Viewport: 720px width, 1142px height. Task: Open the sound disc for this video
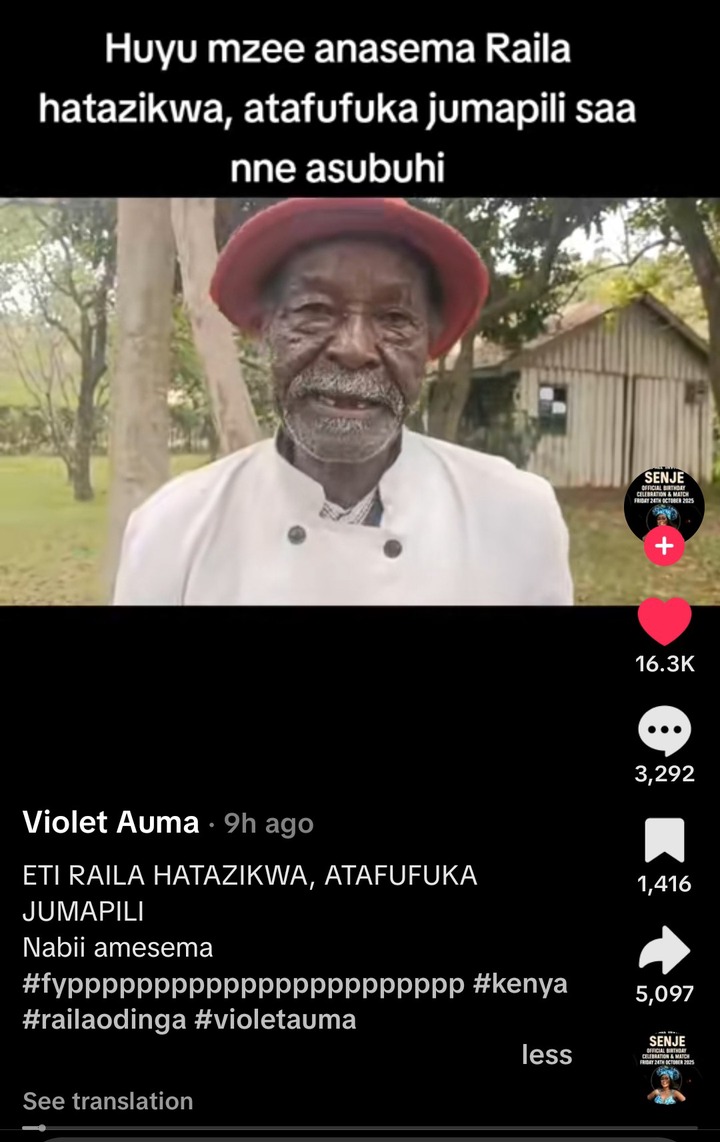tap(667, 1069)
